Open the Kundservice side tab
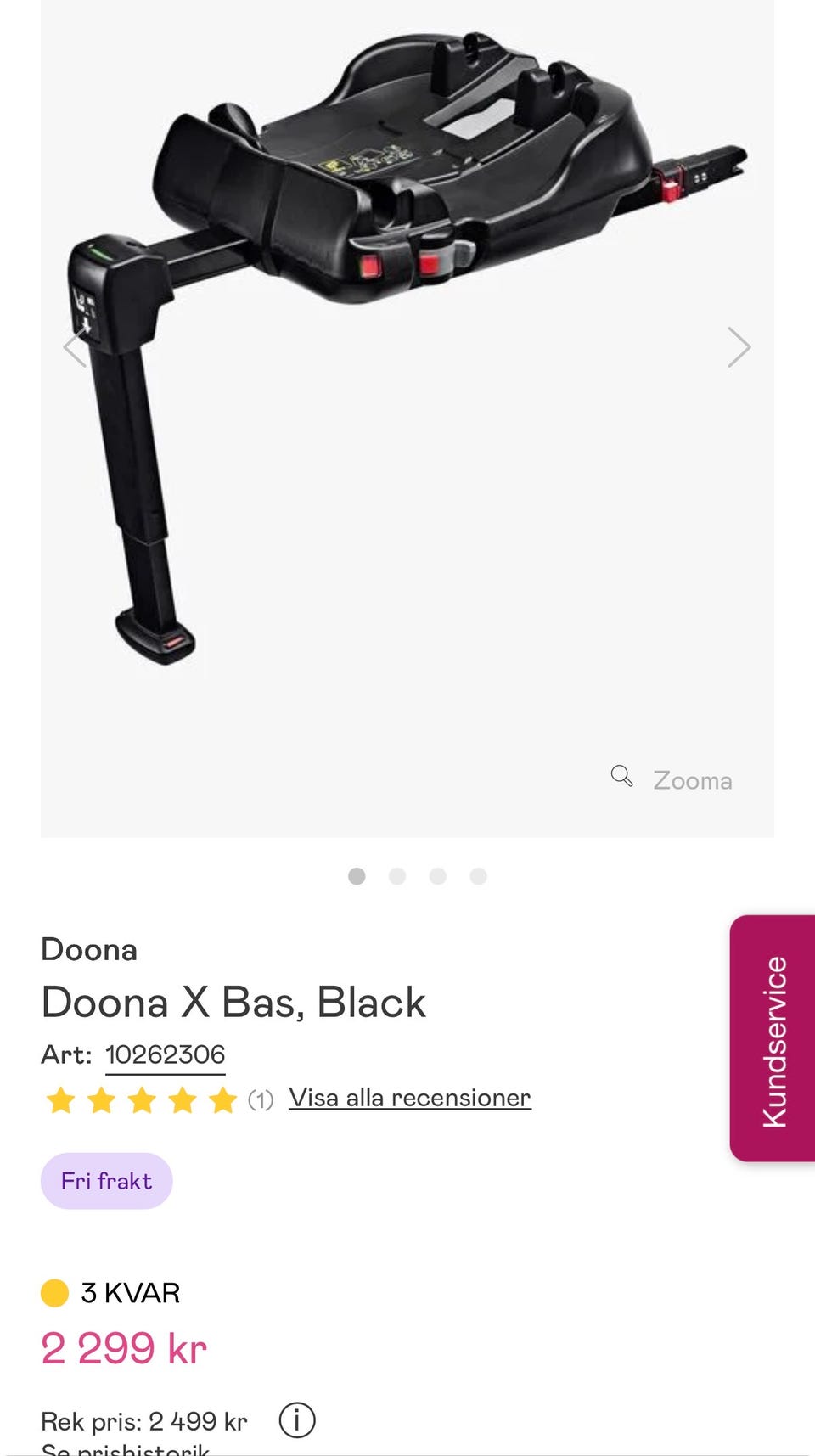The height and width of the screenshot is (1456, 815). click(773, 1039)
